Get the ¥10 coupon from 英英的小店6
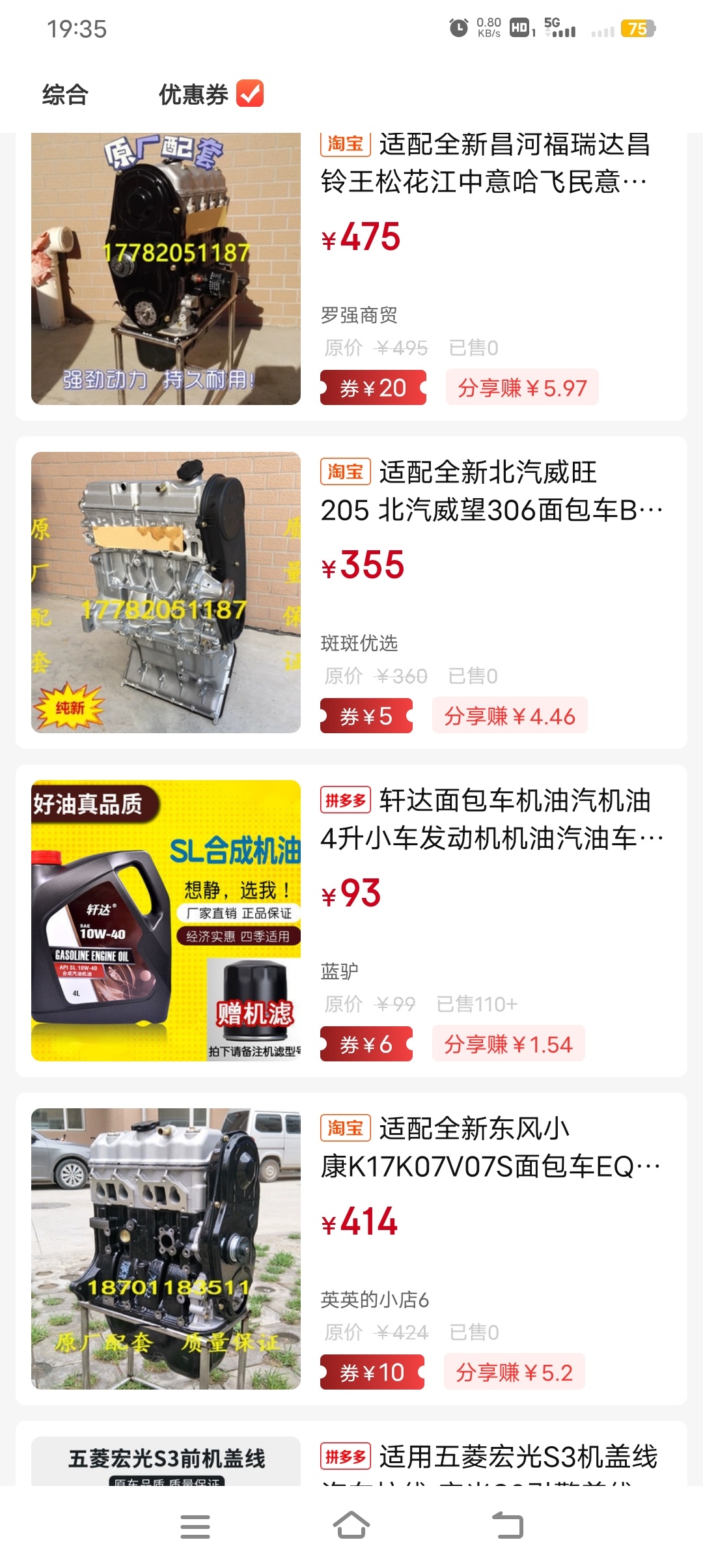 372,1373
